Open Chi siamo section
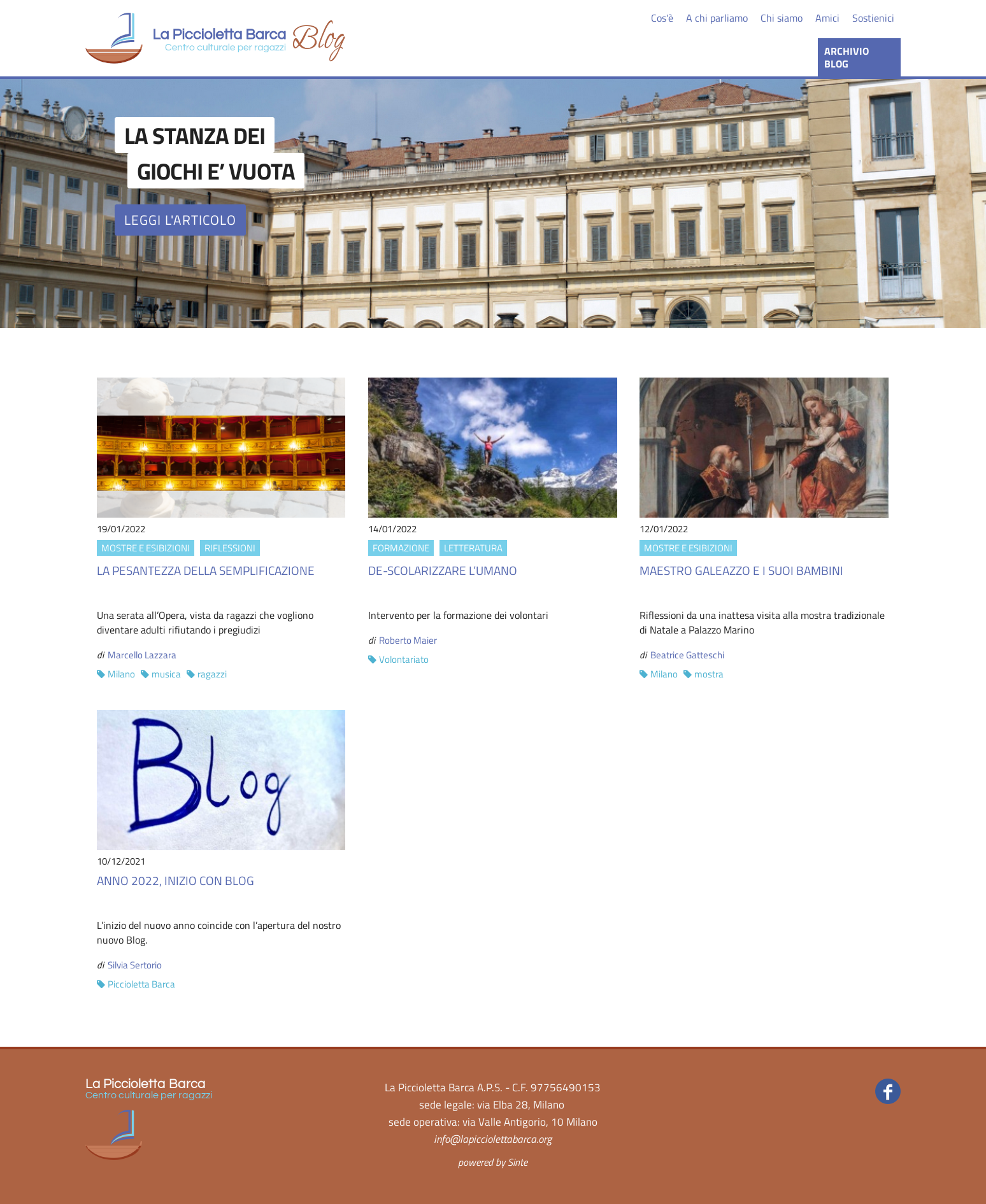The width and height of the screenshot is (986, 1204). [781, 18]
